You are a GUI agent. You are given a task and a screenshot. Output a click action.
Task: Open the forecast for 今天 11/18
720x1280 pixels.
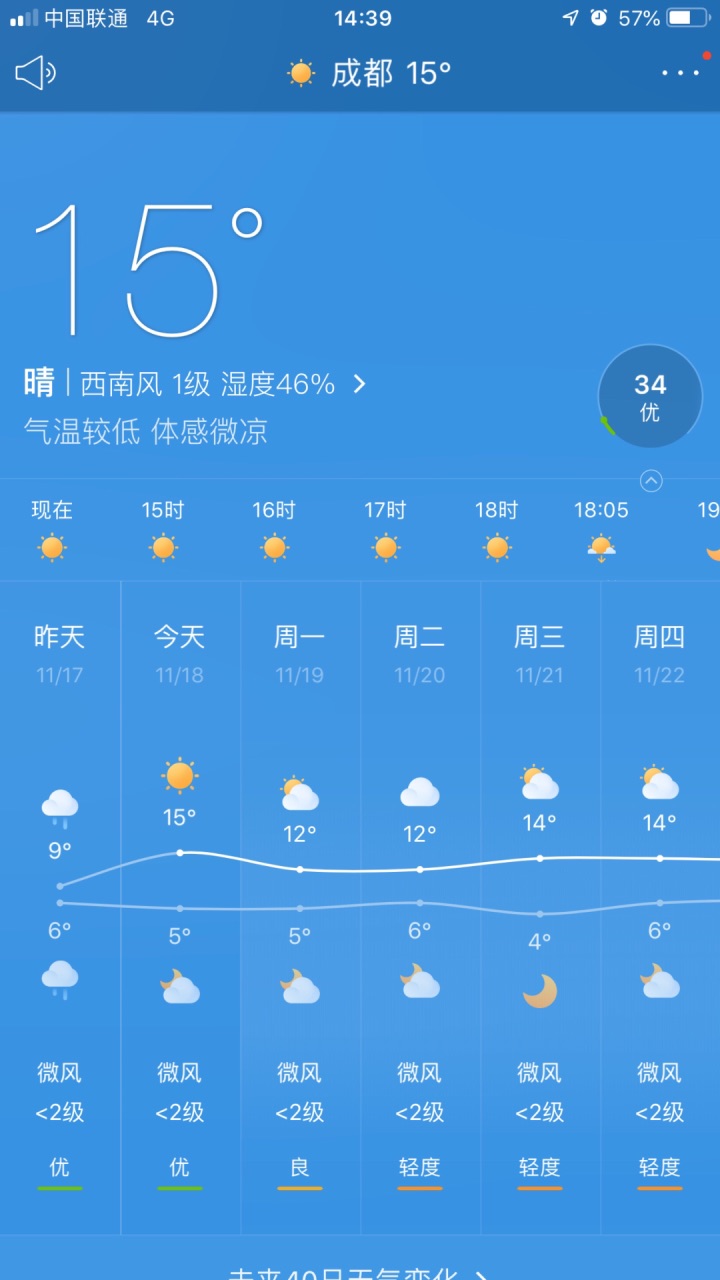click(x=180, y=907)
